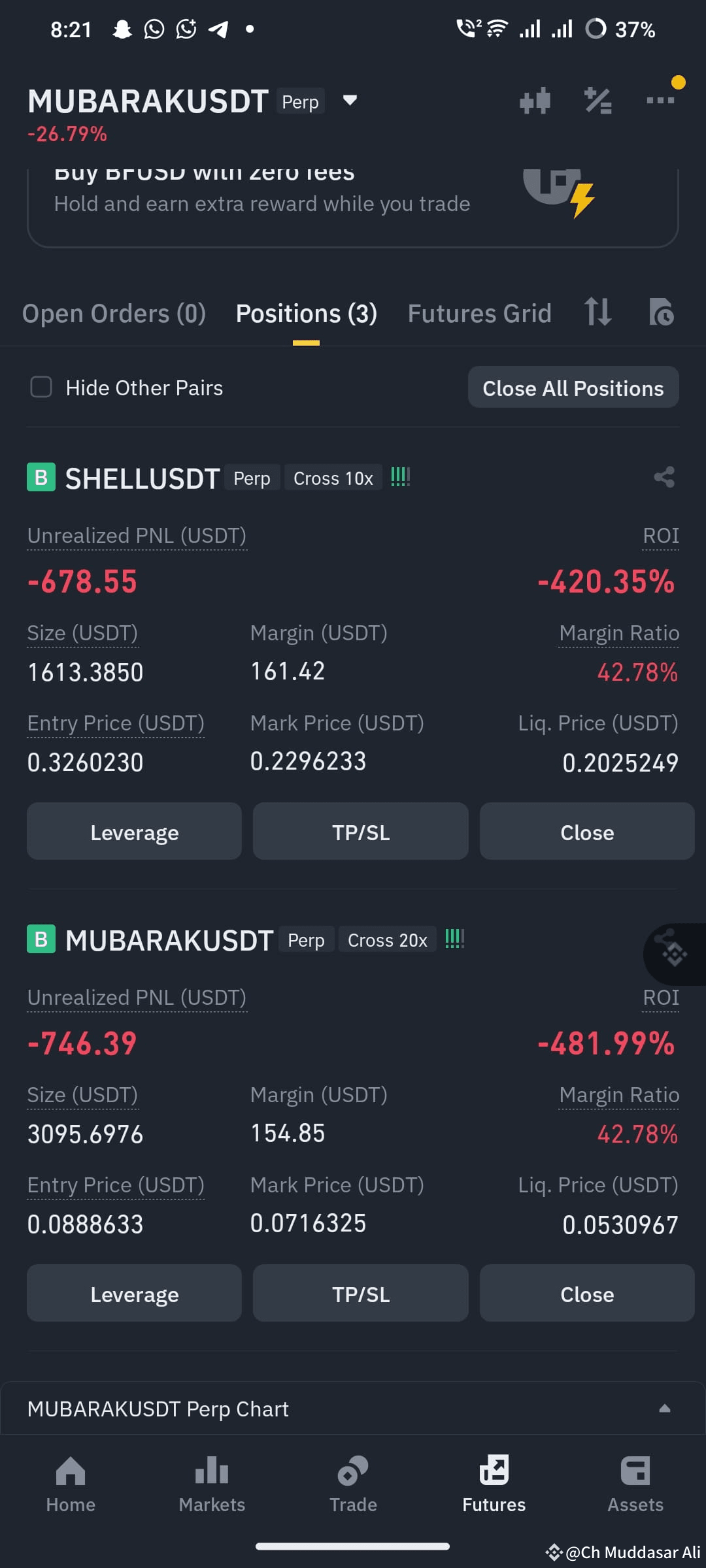Switch to the Open Orders tab
Image resolution: width=706 pixels, height=1568 pixels.
[x=113, y=313]
